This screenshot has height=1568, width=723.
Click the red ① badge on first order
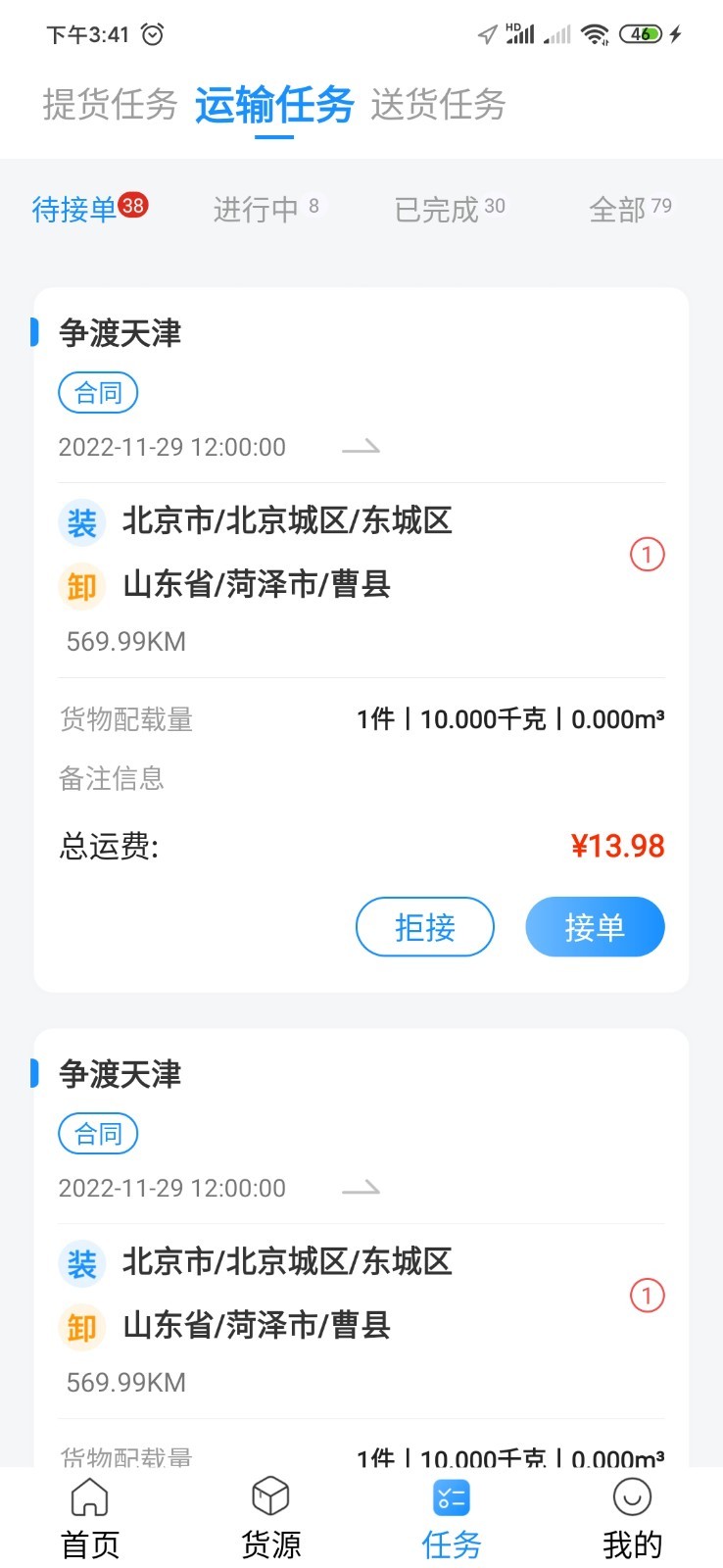(x=648, y=554)
